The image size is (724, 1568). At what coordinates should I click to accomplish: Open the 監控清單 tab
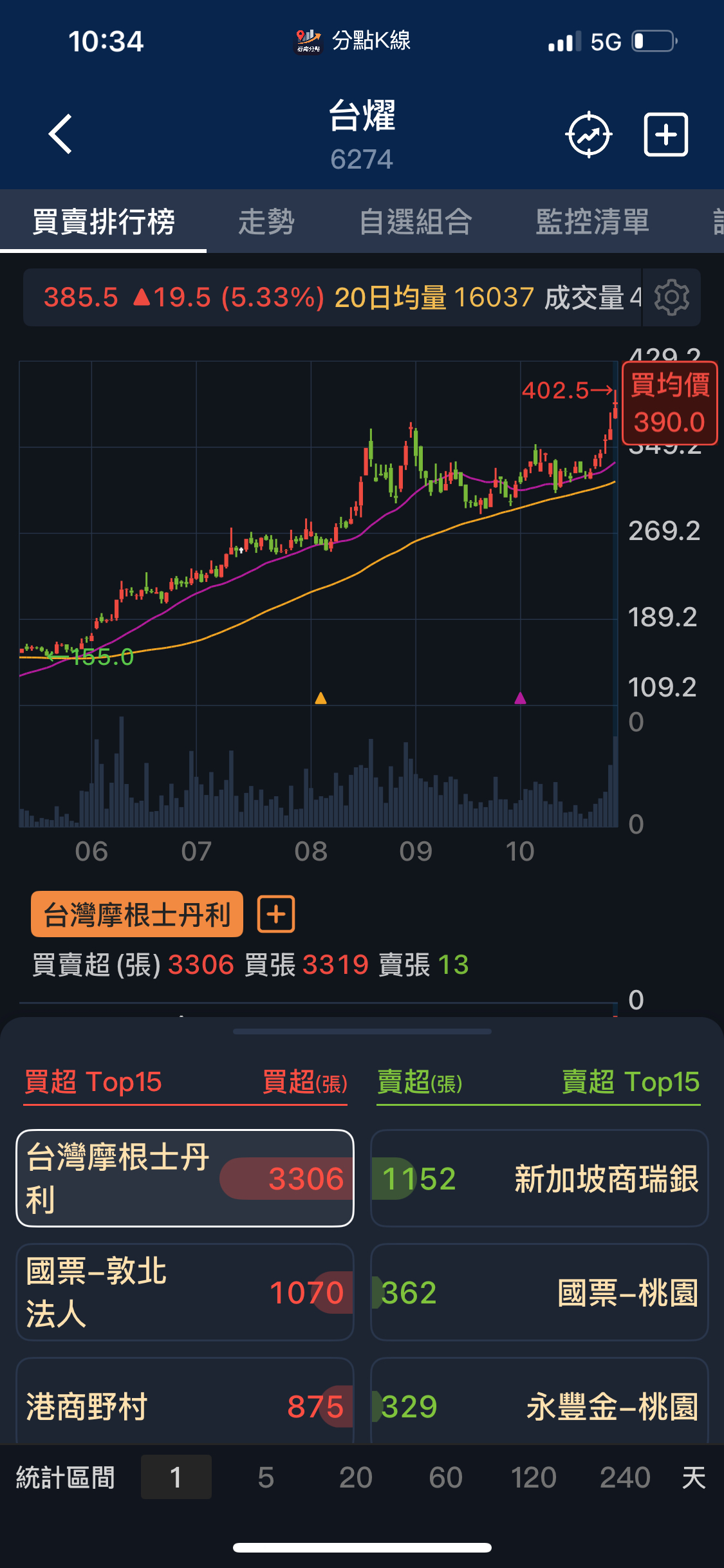pyautogui.click(x=592, y=222)
